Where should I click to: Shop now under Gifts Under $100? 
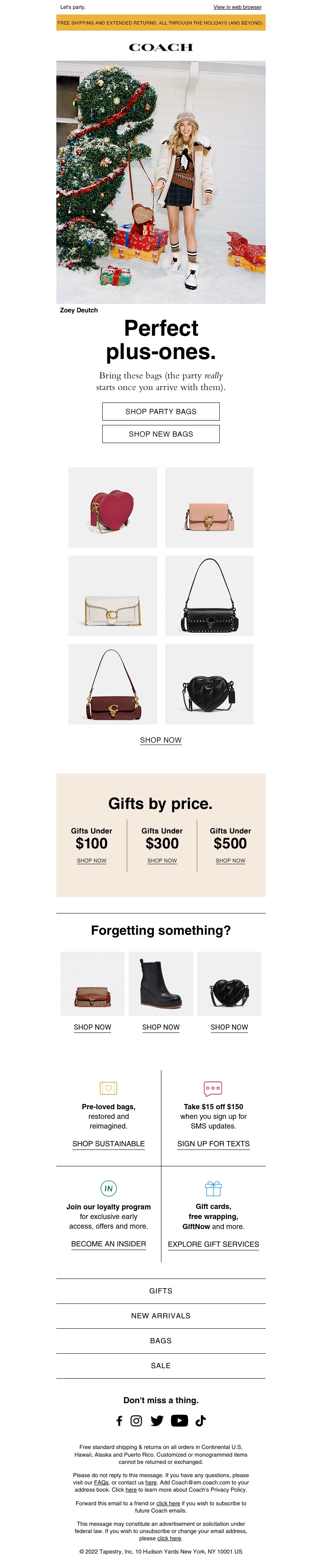[91, 861]
